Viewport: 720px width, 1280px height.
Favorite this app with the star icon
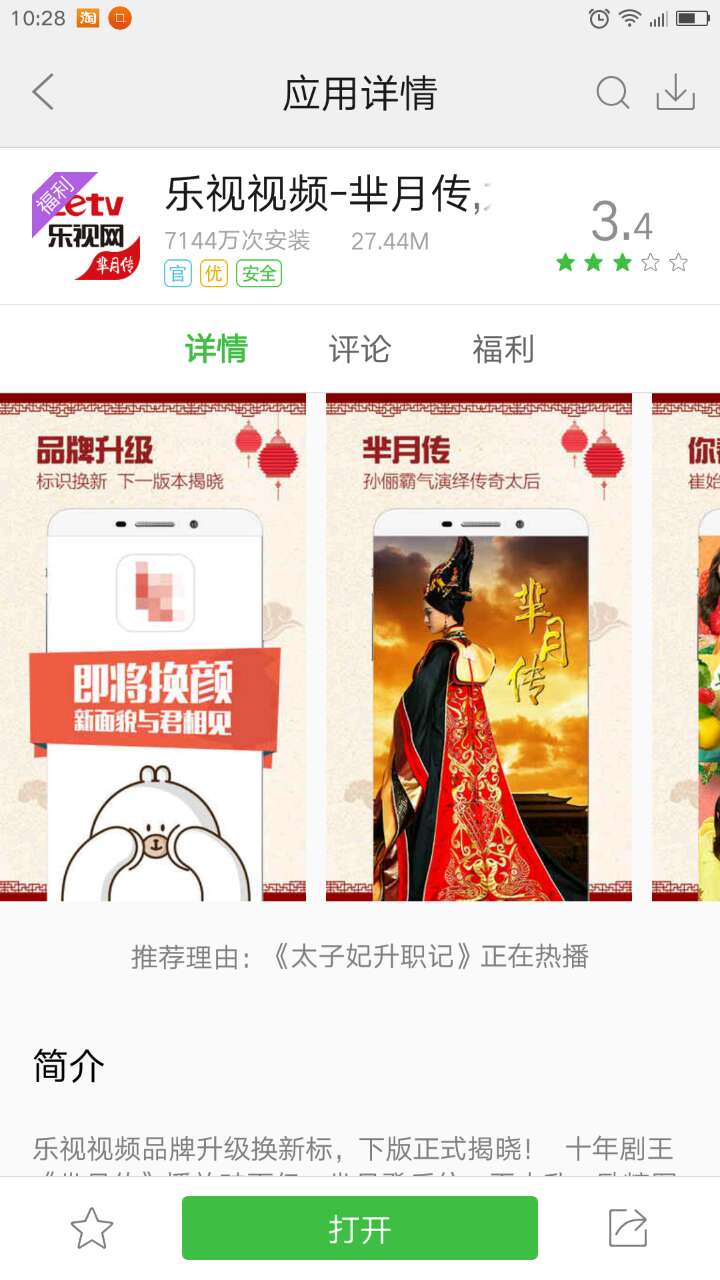pyautogui.click(x=92, y=1228)
